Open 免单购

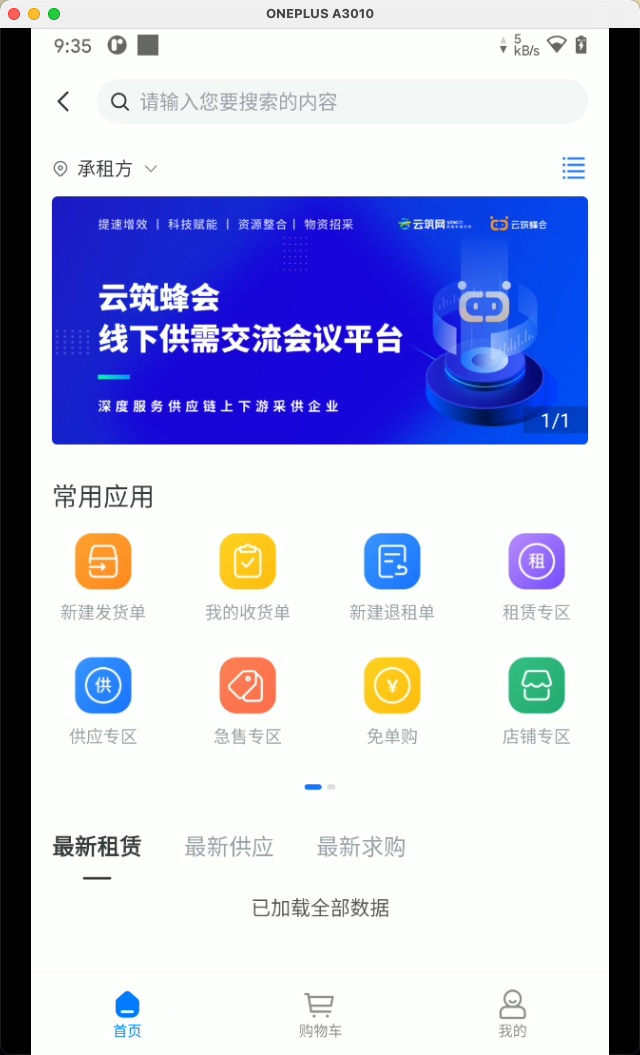tap(392, 701)
